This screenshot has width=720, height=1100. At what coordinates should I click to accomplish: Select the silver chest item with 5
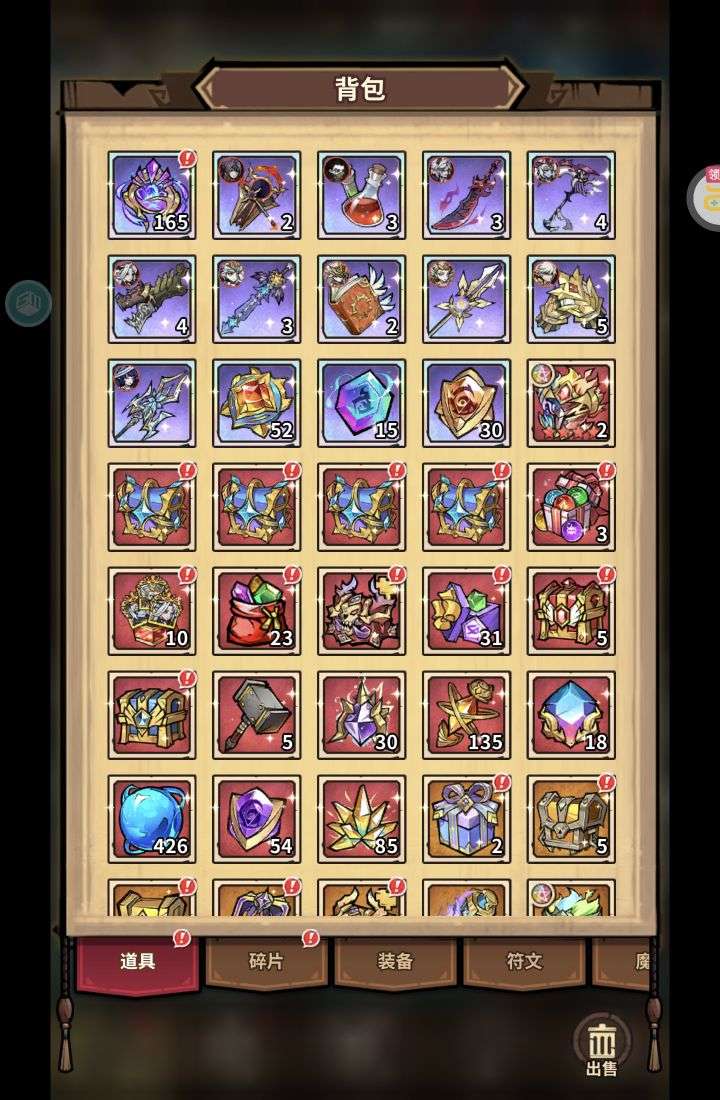pyautogui.click(x=571, y=819)
